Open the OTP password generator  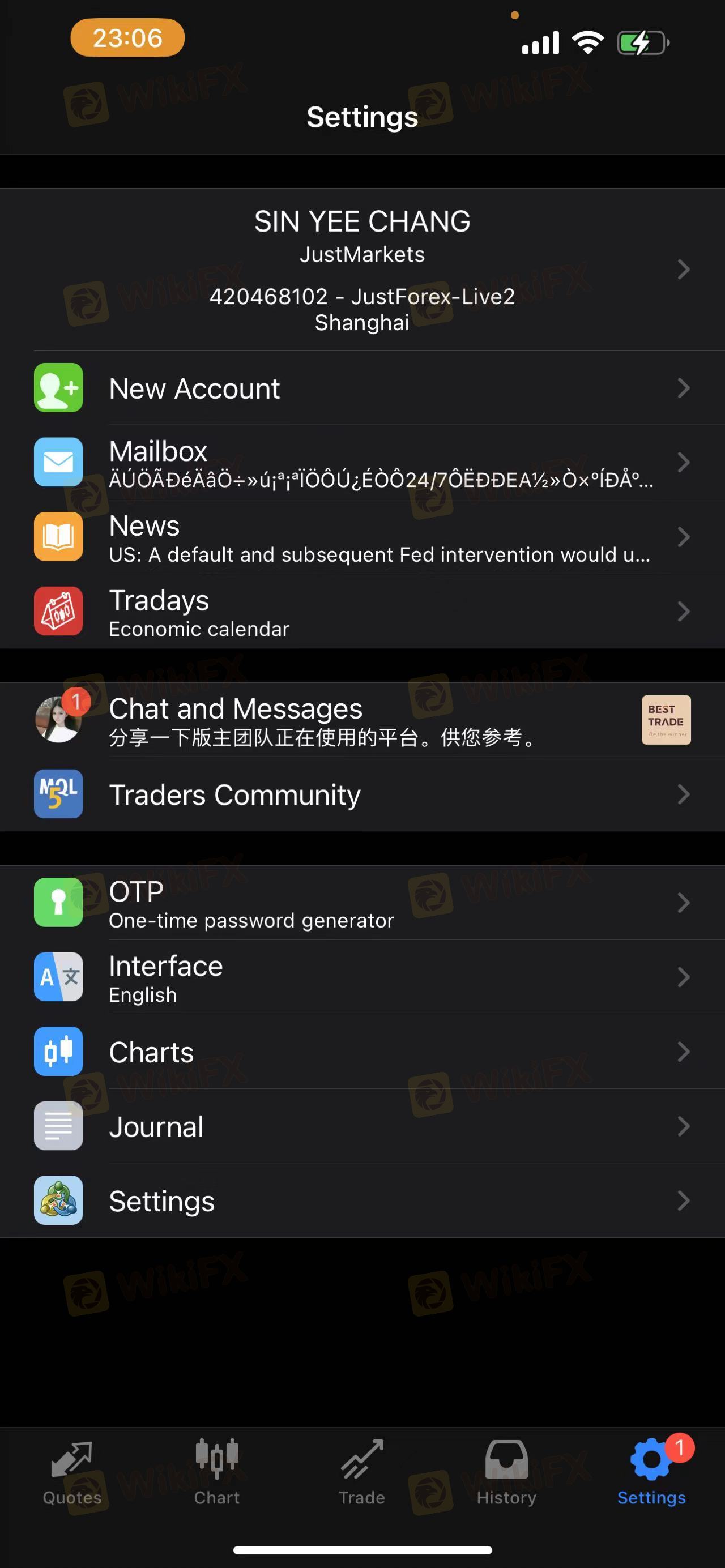(362, 903)
